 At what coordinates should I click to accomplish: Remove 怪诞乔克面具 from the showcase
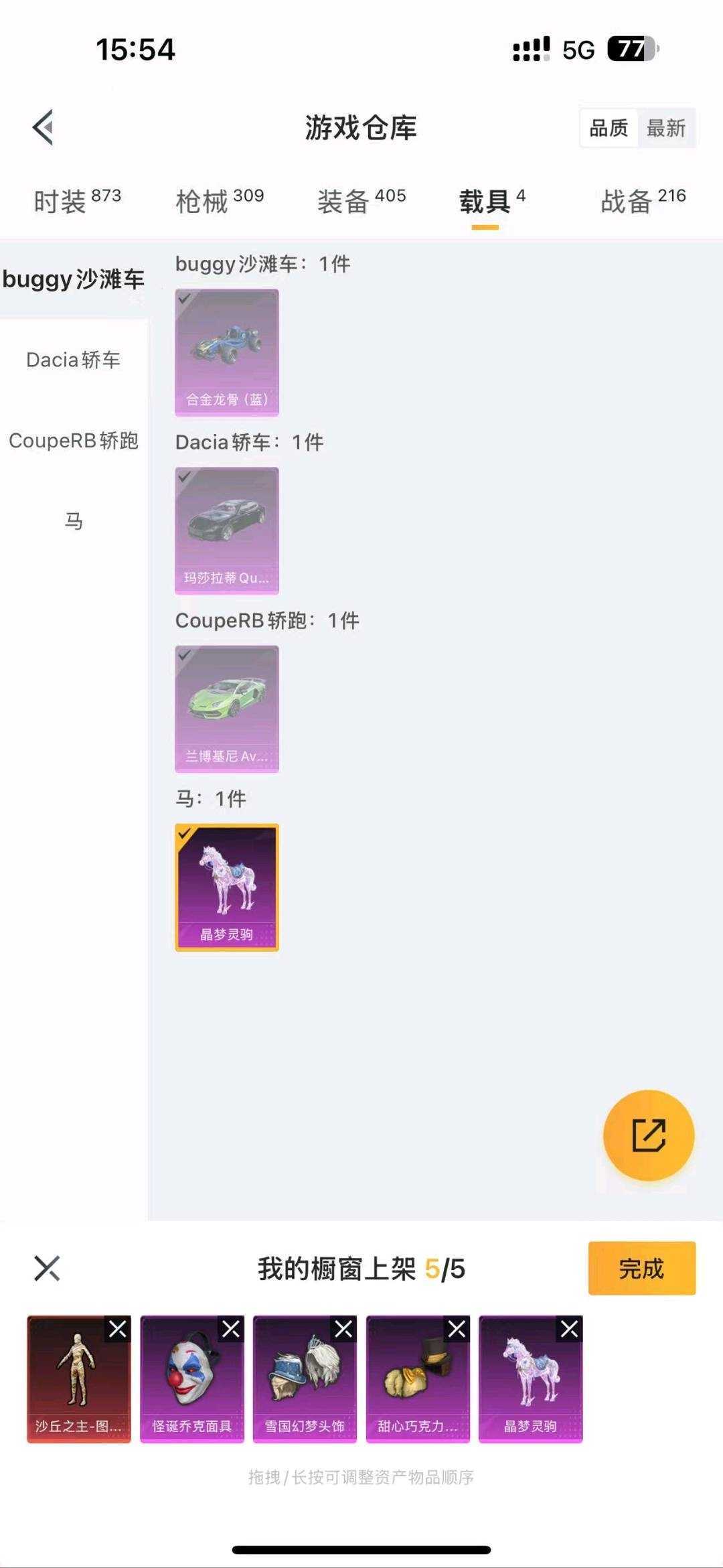231,1329
